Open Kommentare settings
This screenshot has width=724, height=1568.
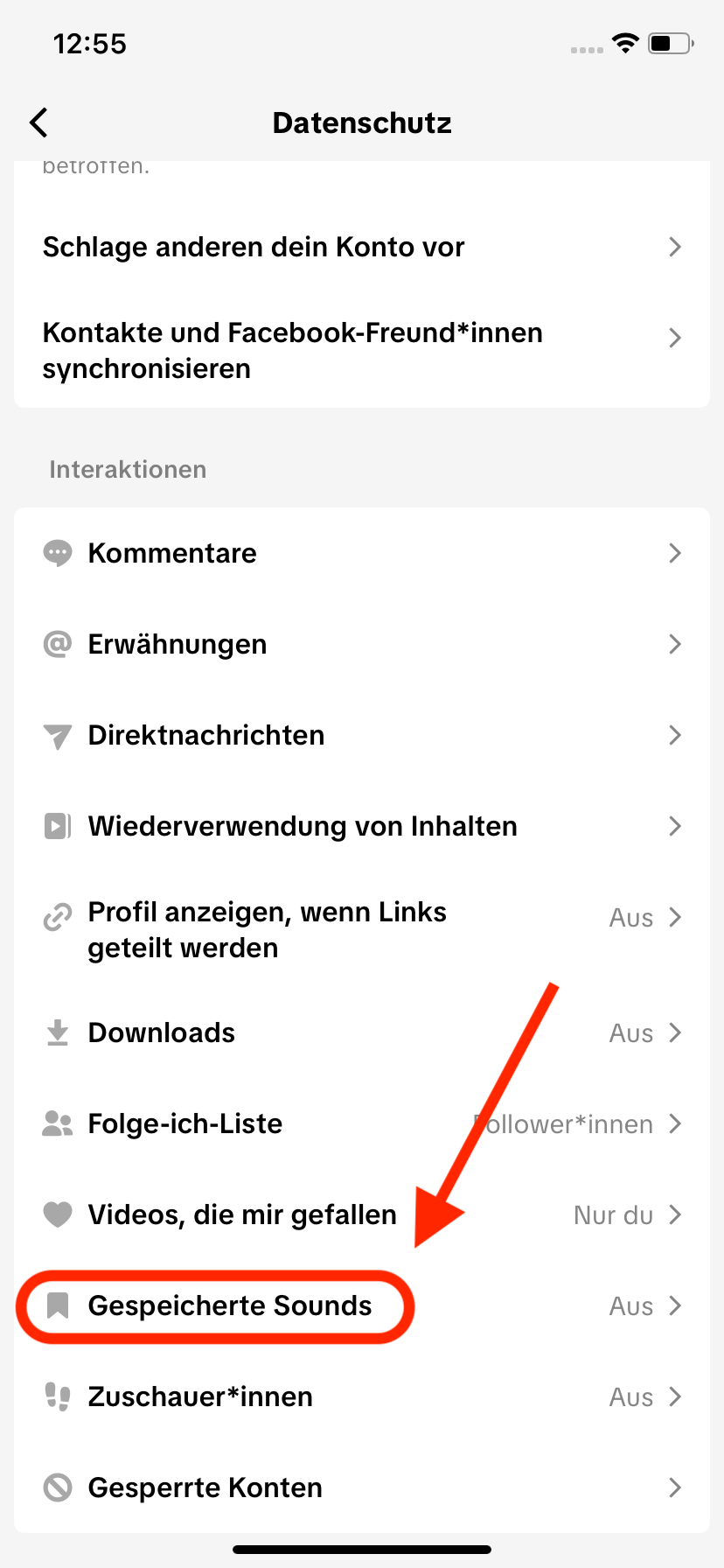coord(362,553)
